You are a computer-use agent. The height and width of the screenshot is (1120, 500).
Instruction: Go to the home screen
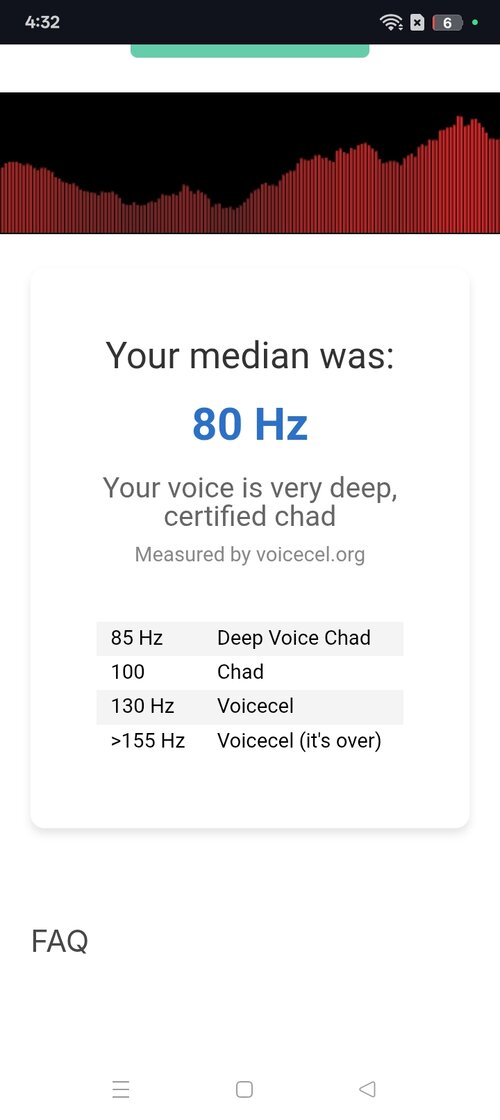tap(244, 1089)
